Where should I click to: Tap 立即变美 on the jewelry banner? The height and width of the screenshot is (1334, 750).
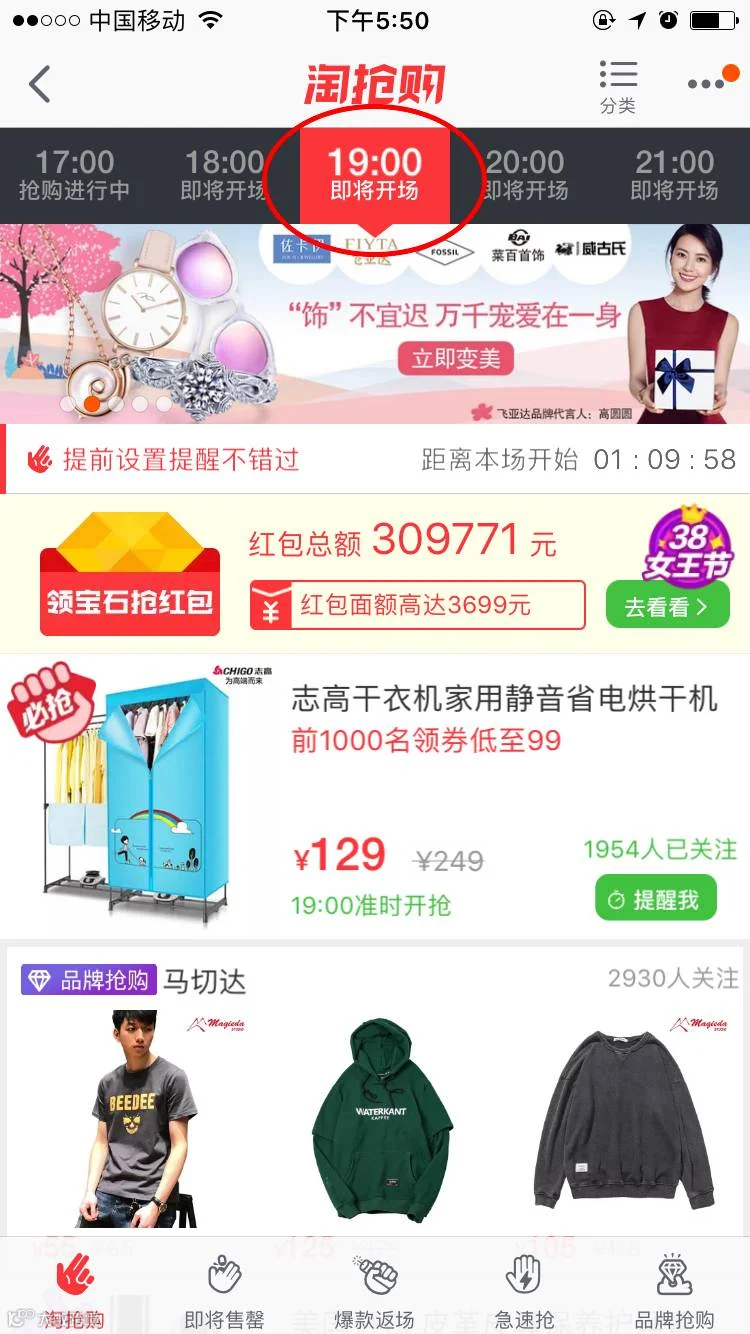point(456,358)
